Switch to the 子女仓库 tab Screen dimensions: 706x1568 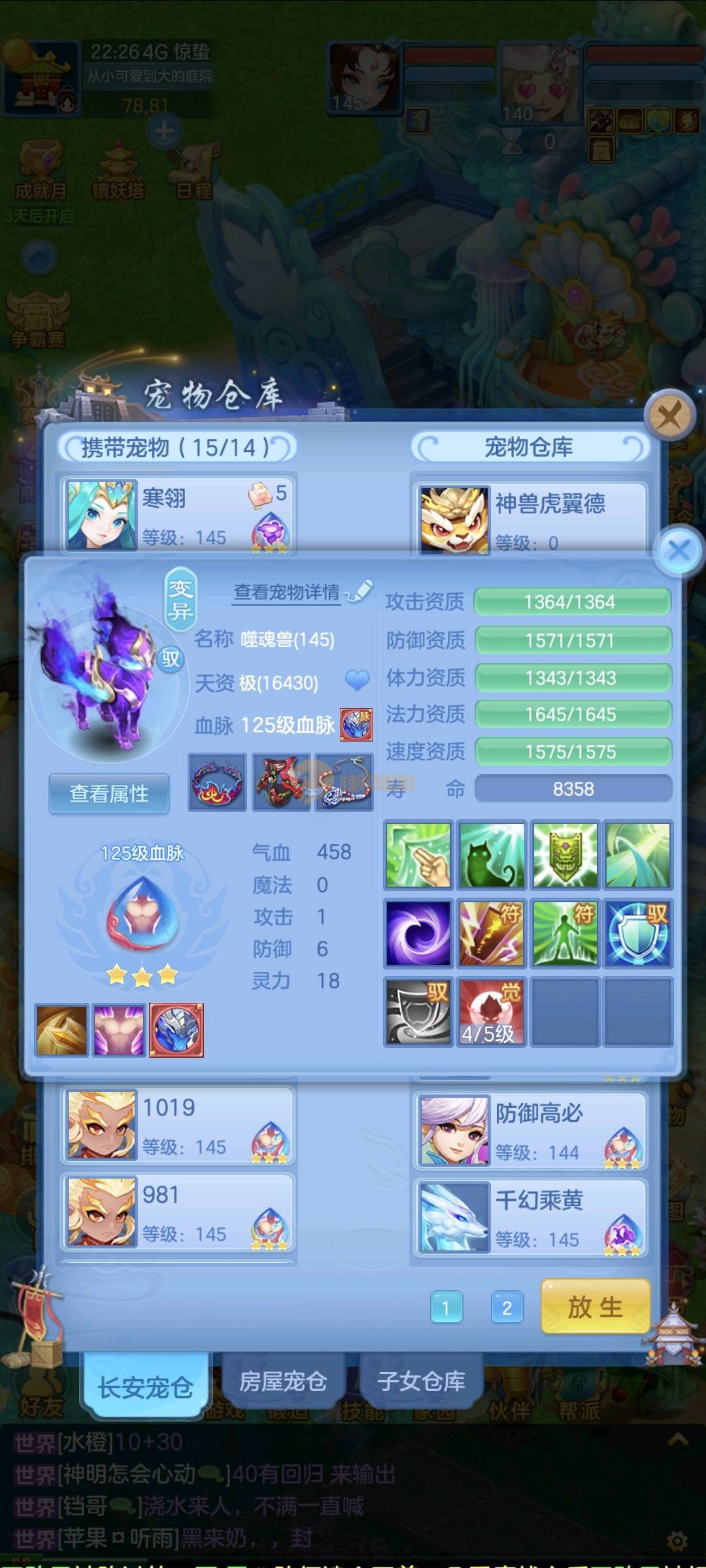tap(421, 1382)
